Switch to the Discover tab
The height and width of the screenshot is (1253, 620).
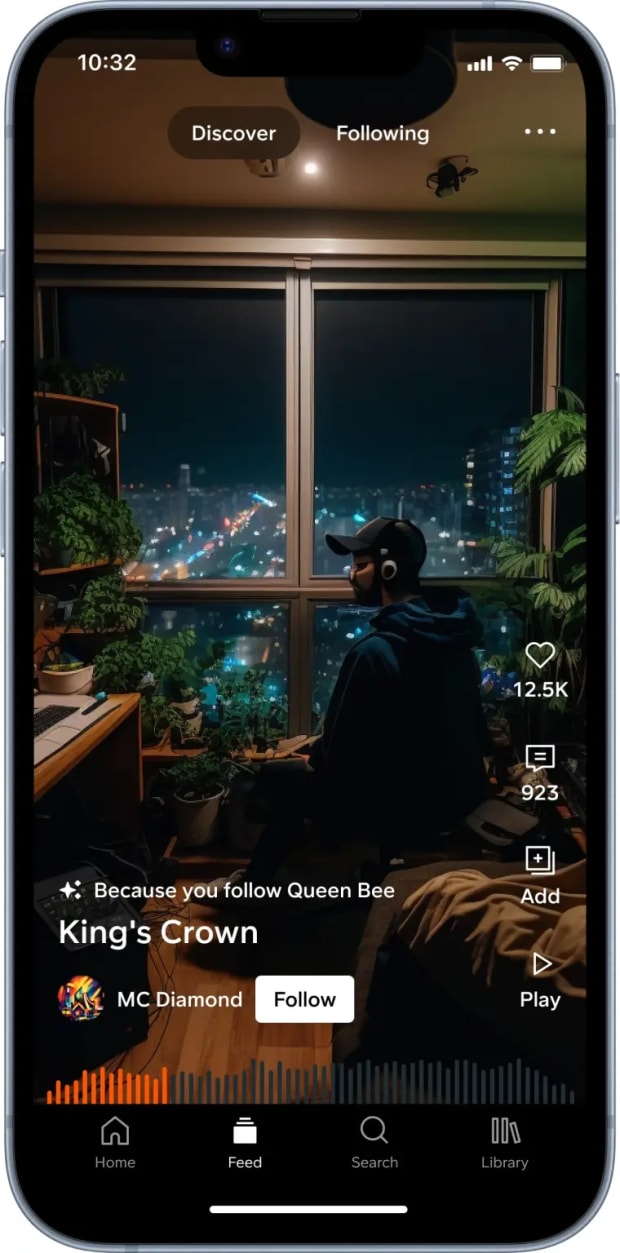(x=233, y=133)
